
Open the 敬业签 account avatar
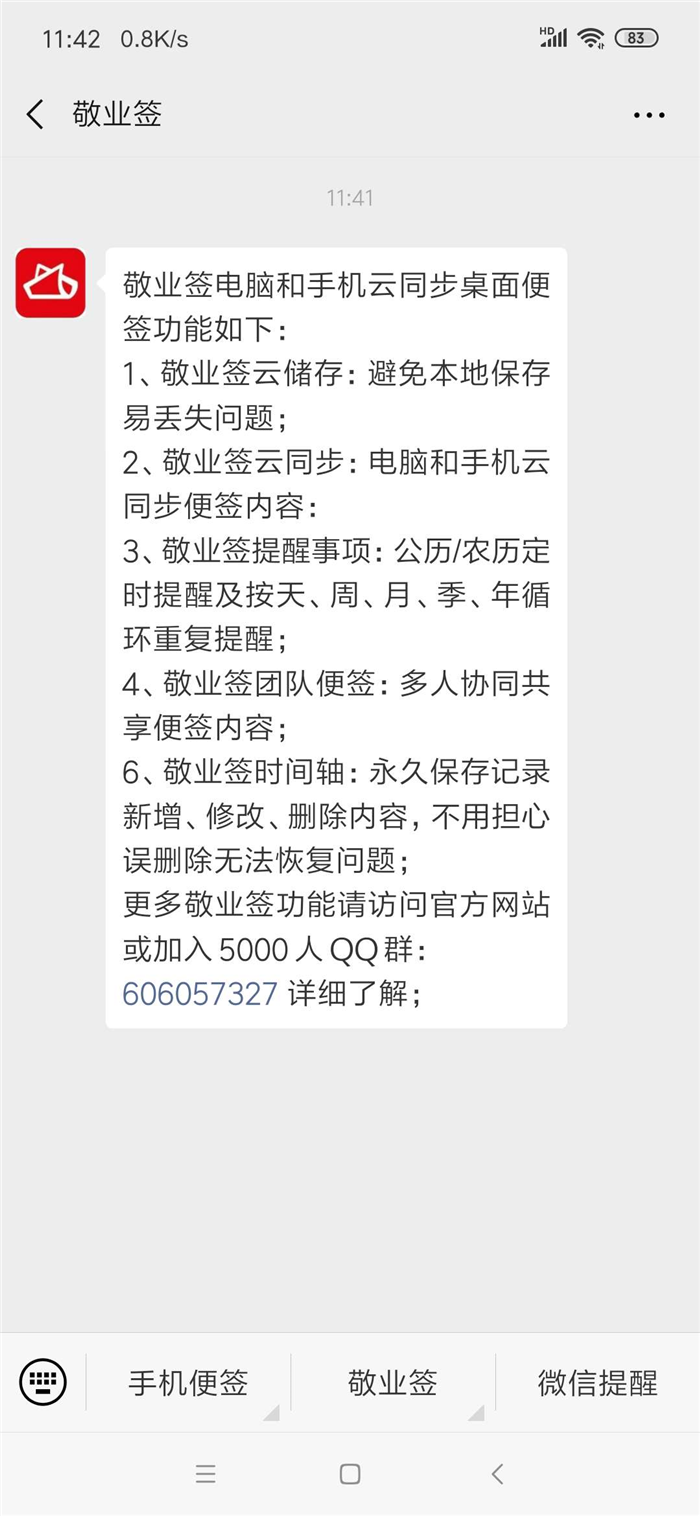click(50, 283)
